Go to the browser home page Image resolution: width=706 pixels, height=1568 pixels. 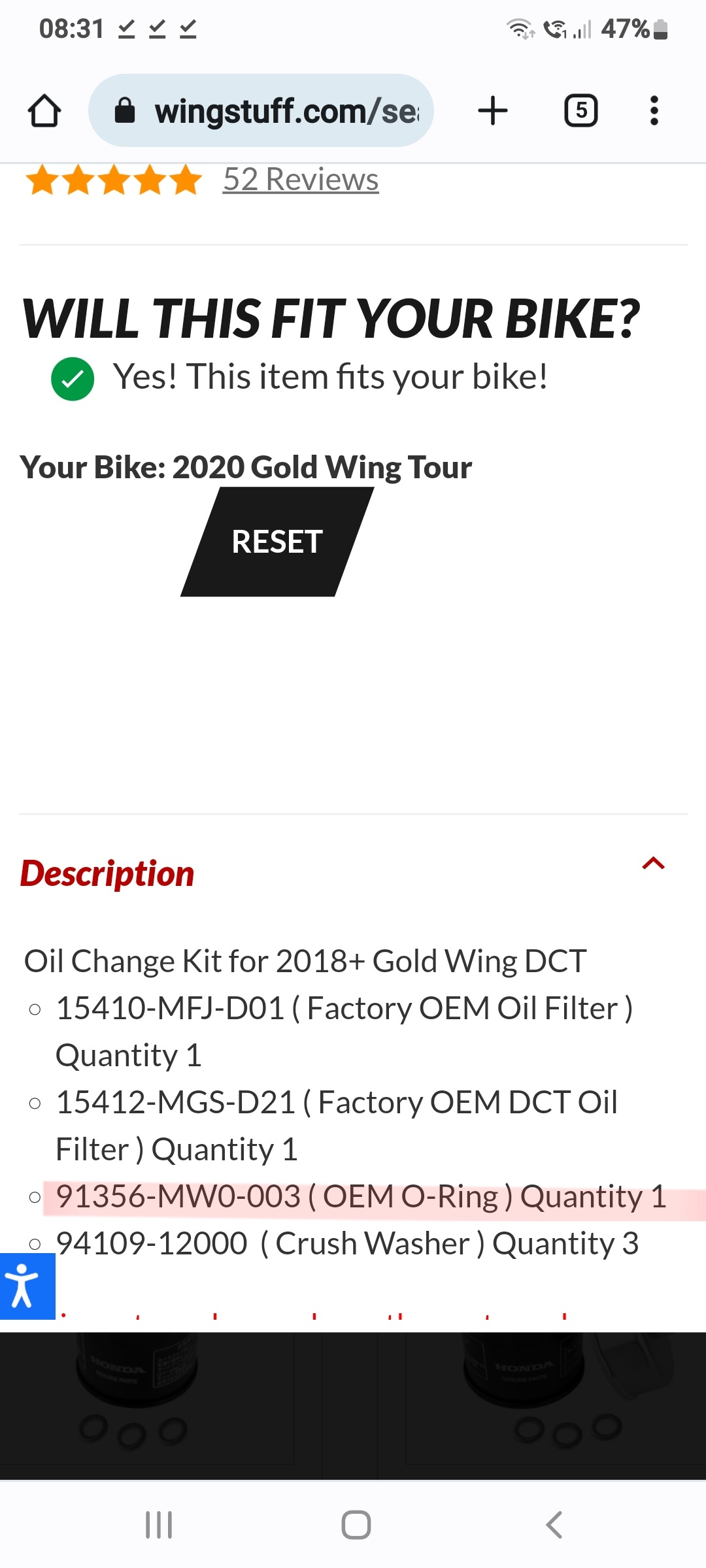point(44,110)
